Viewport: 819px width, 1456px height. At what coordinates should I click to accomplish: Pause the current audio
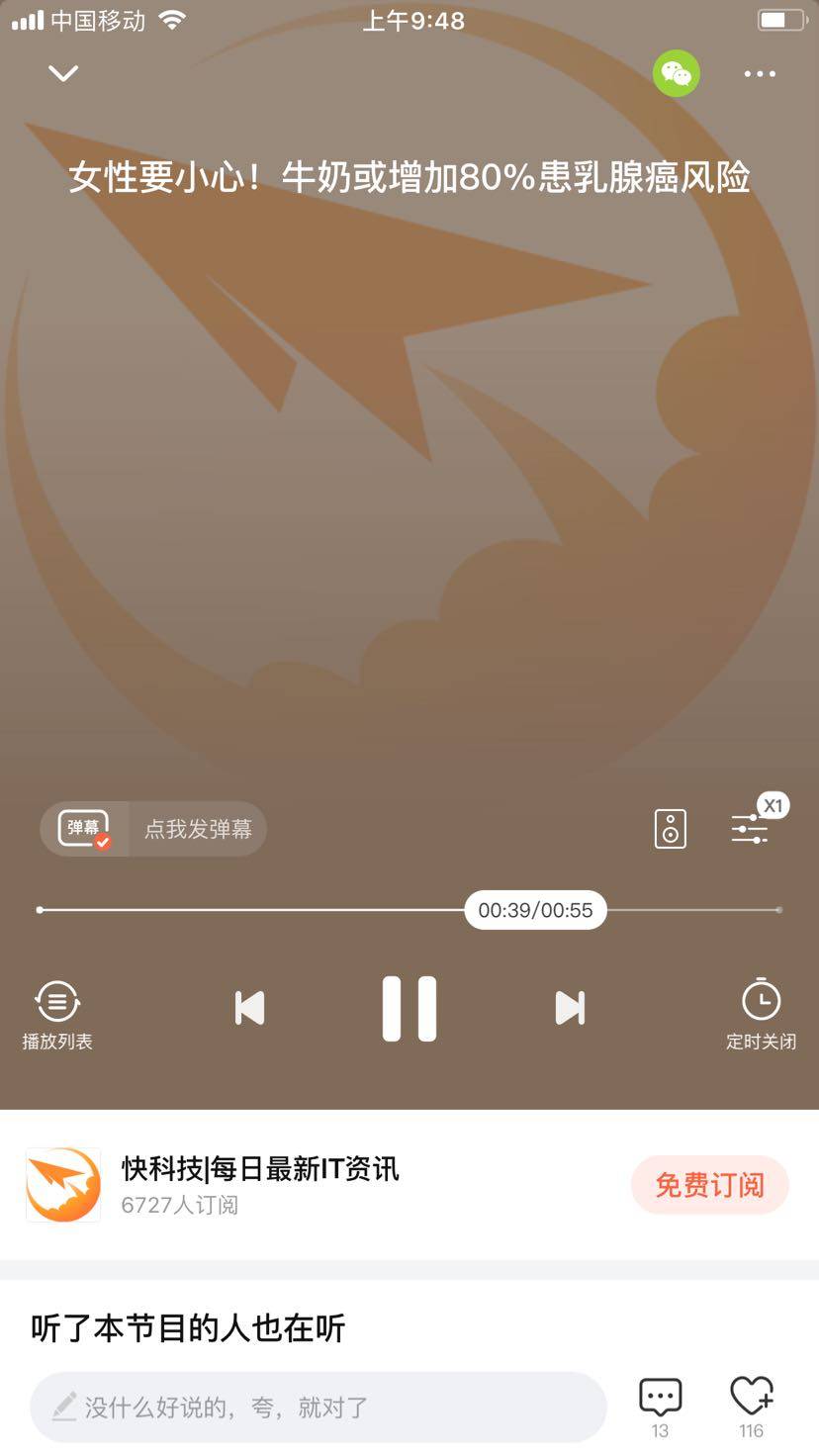[409, 1008]
